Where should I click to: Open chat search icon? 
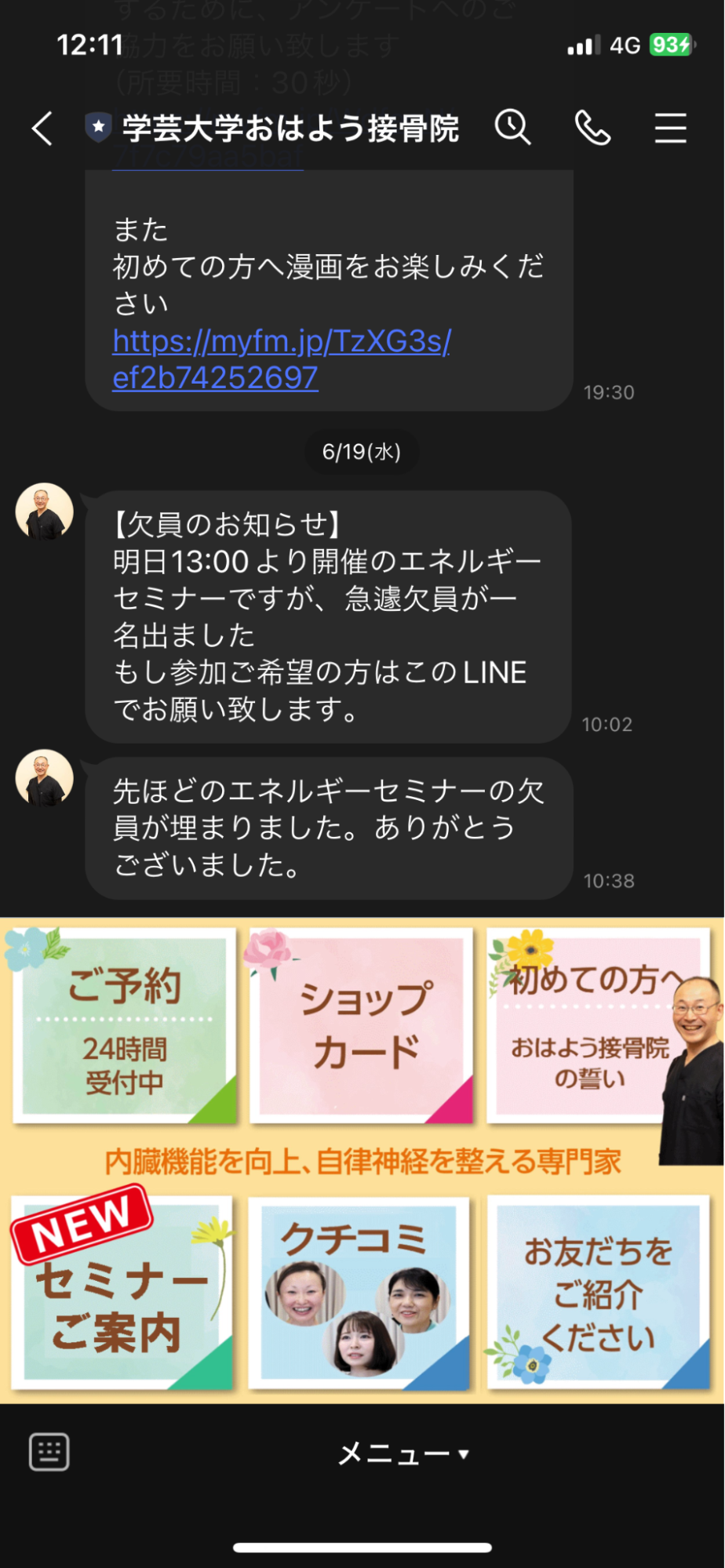(x=512, y=127)
